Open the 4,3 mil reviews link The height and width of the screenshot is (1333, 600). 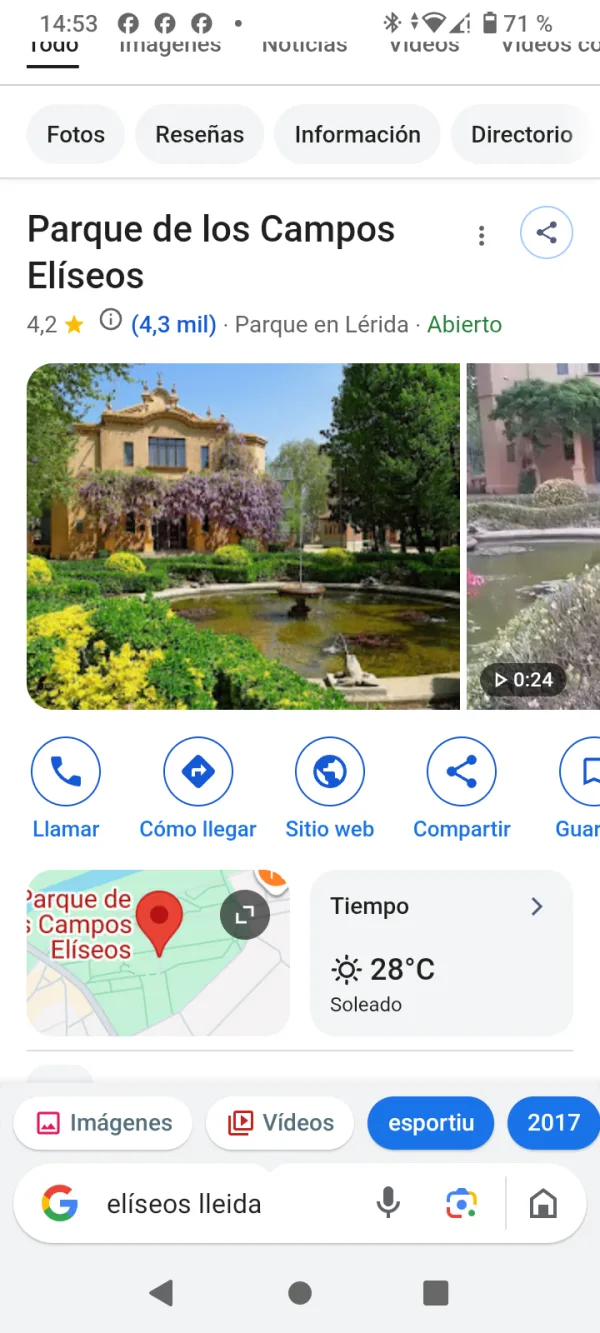[174, 324]
